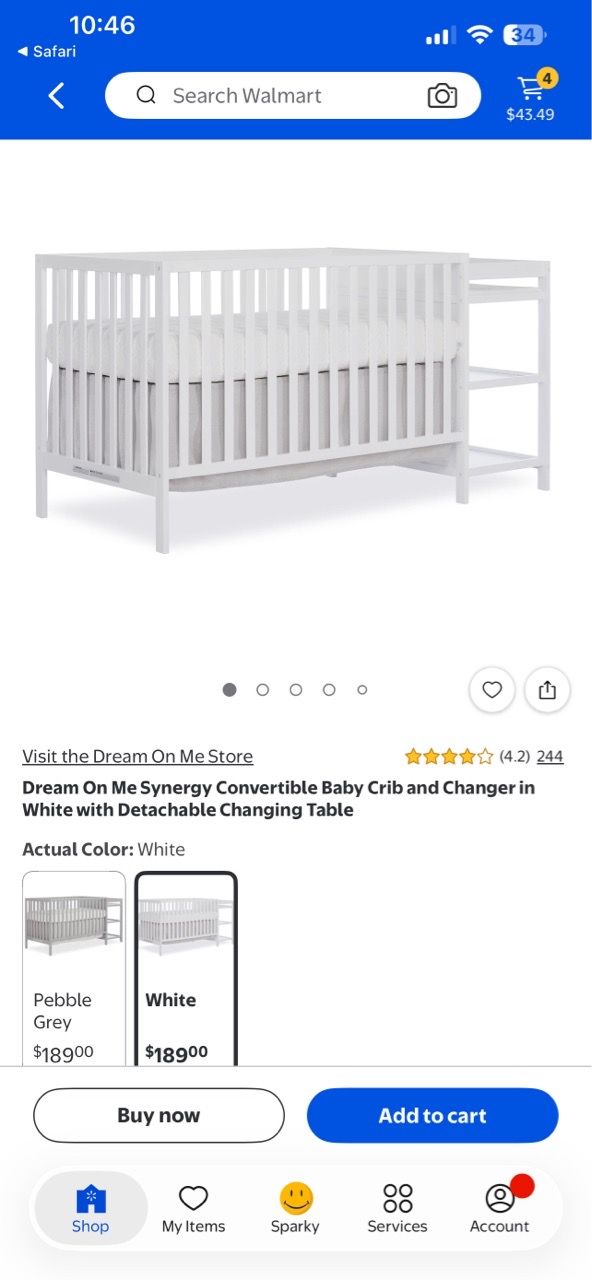This screenshot has width=592, height=1280.
Task: Open camera search in the search bar
Action: [442, 96]
